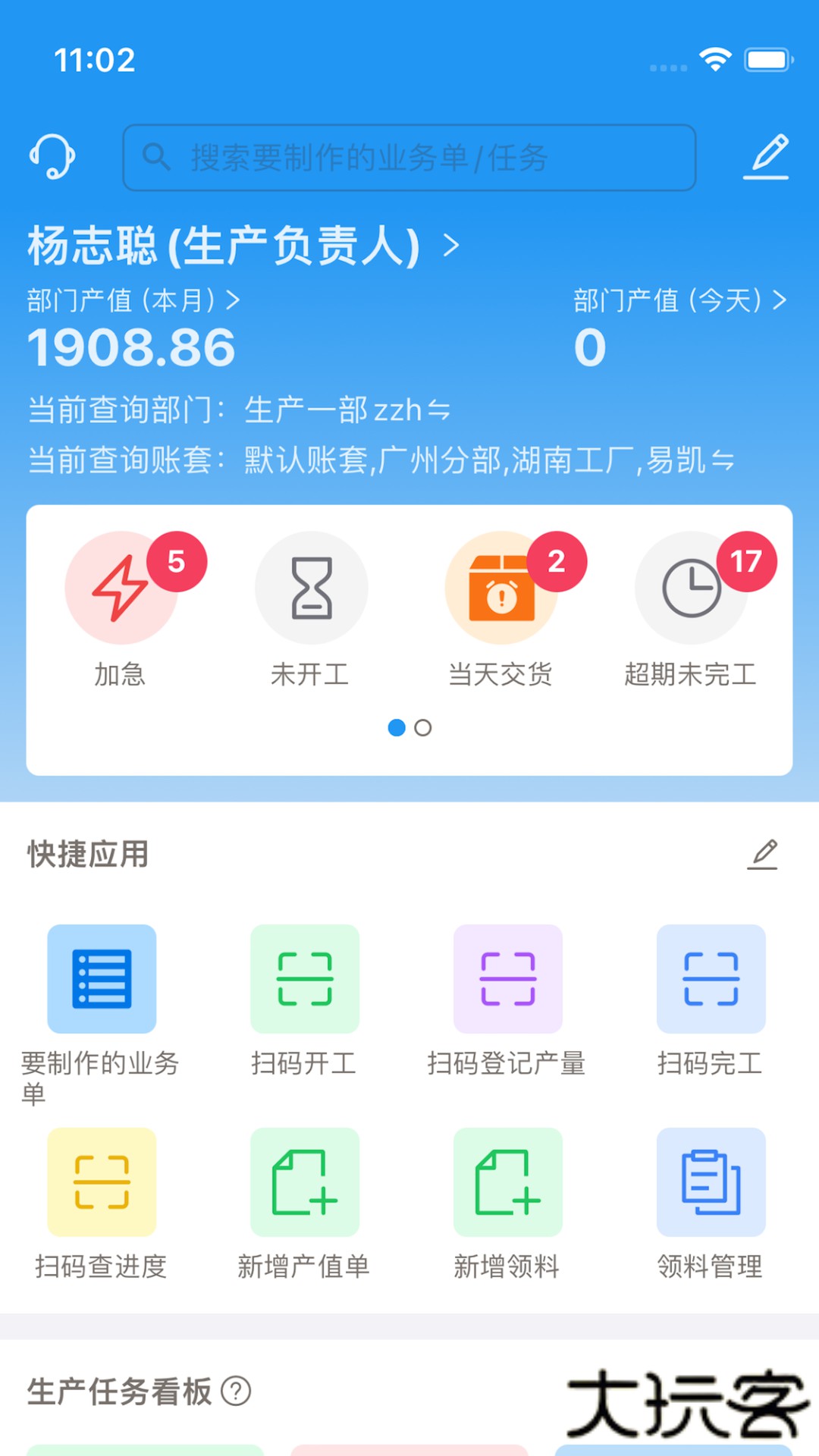Select the second page indicator dot
The height and width of the screenshot is (1456, 819).
coord(423,727)
